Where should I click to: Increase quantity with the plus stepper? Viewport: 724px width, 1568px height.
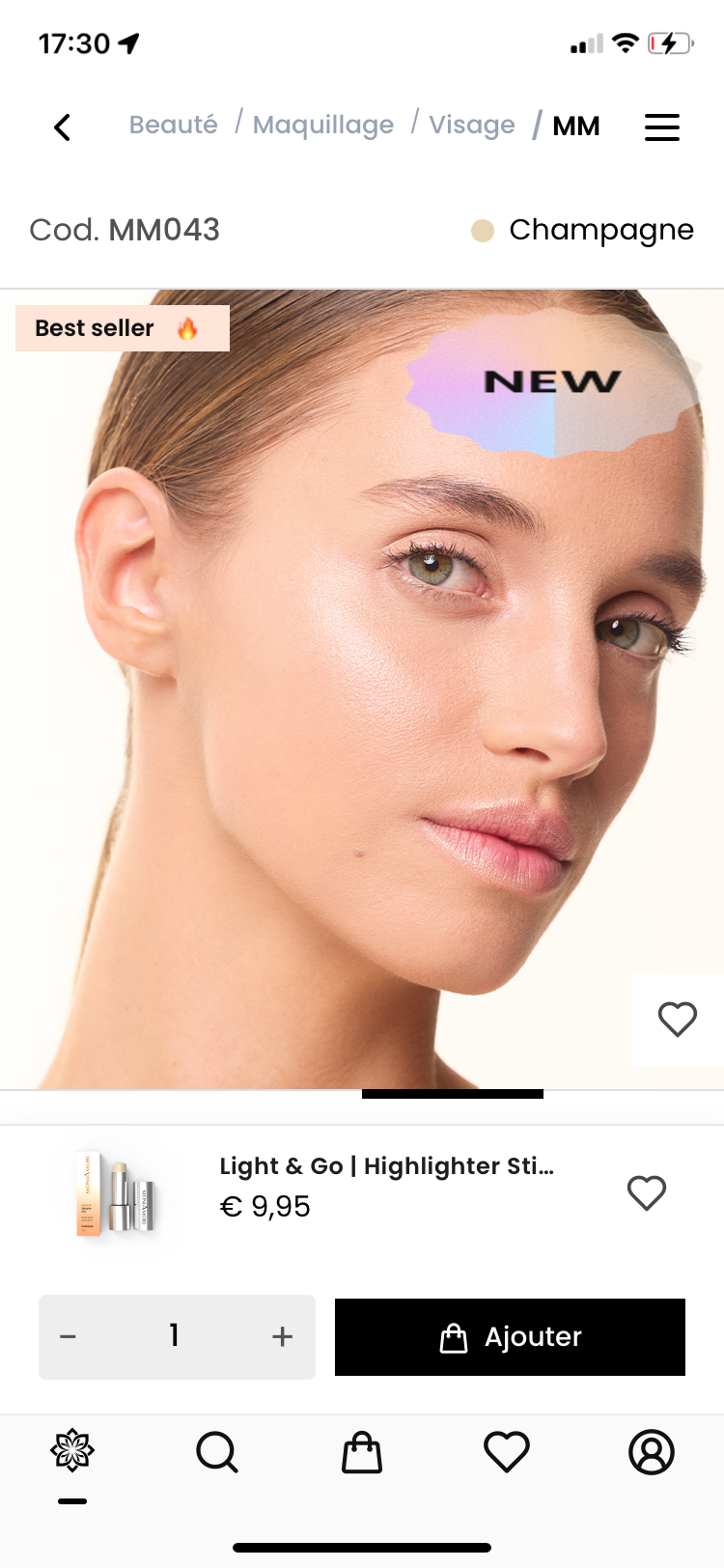click(x=282, y=1336)
